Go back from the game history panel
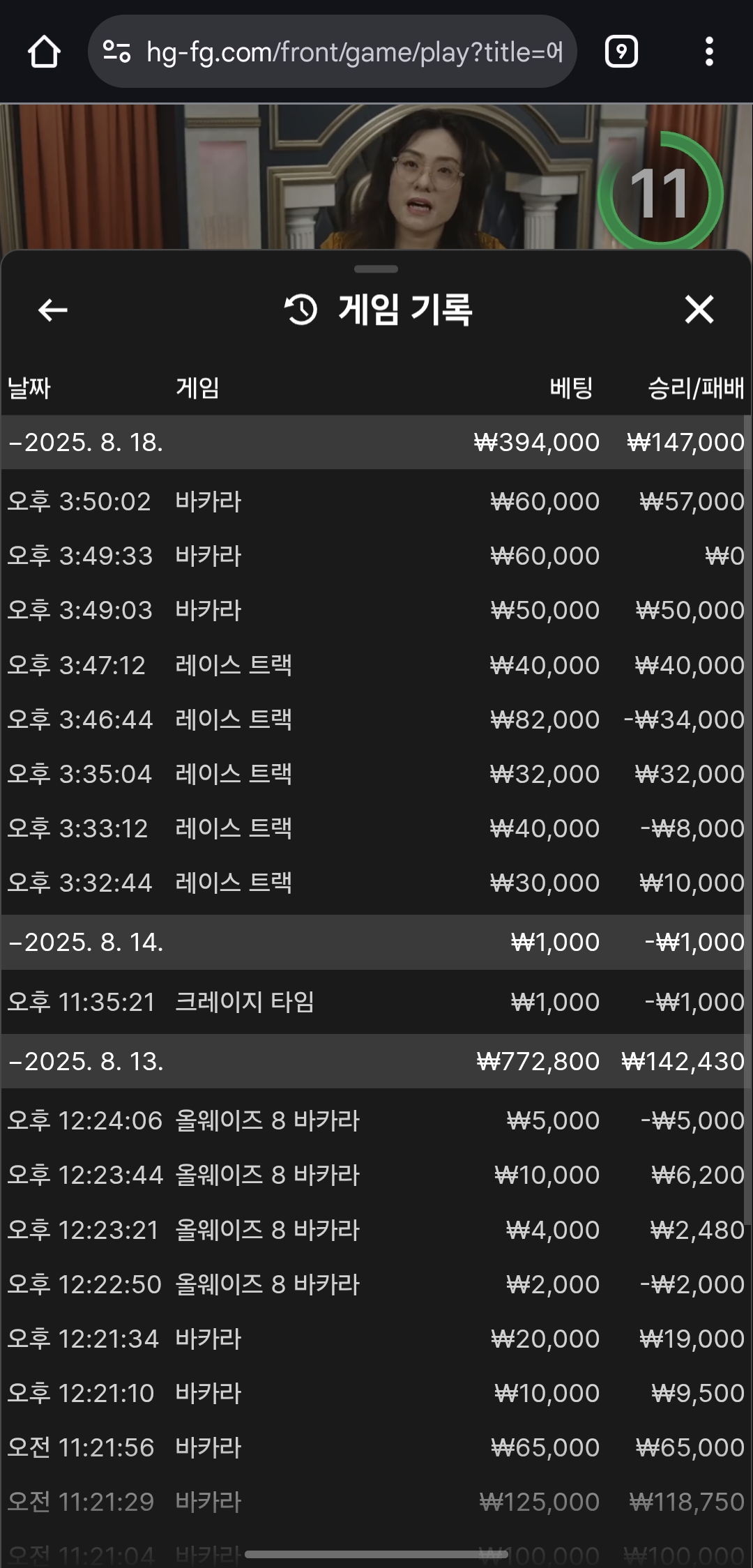 pyautogui.click(x=53, y=310)
